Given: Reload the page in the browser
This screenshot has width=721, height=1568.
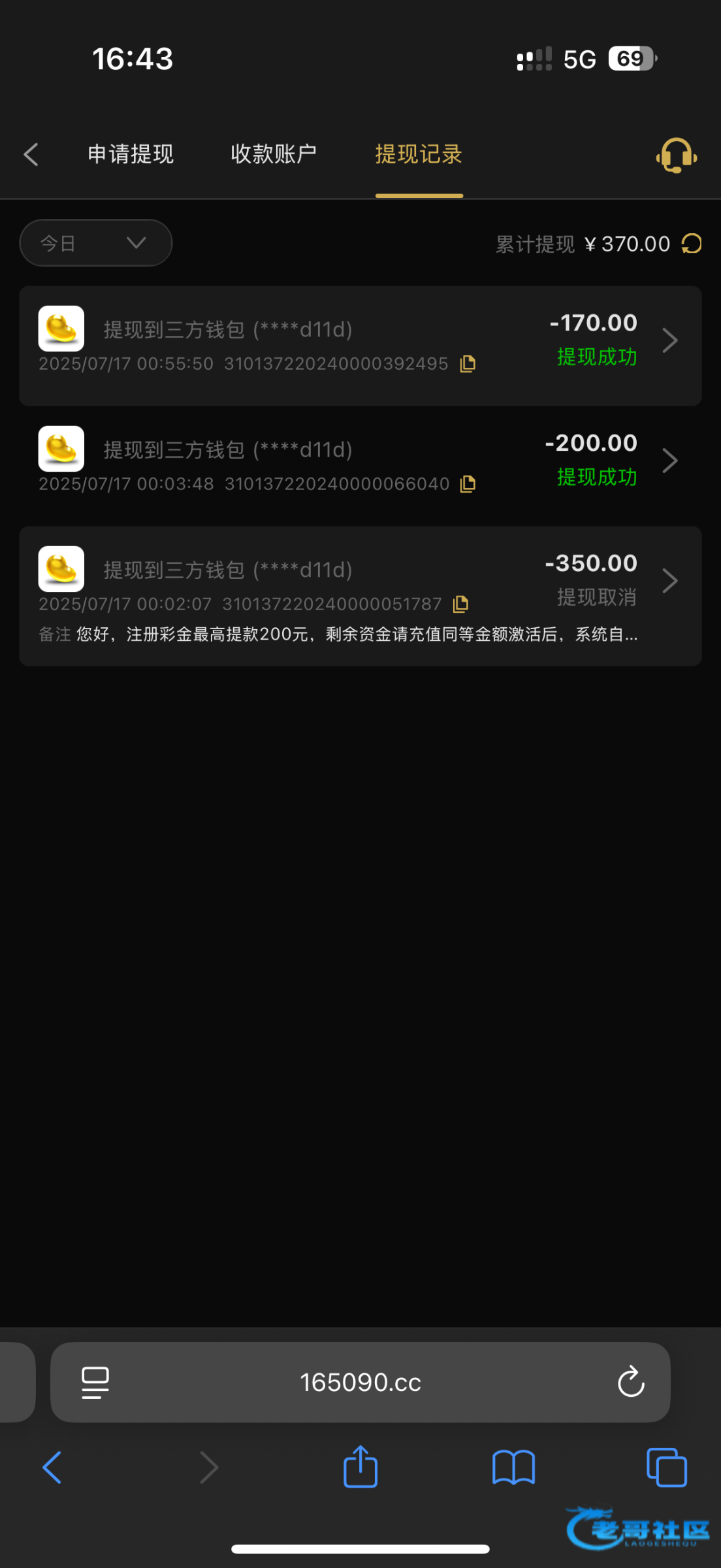Looking at the screenshot, I should [x=631, y=1382].
